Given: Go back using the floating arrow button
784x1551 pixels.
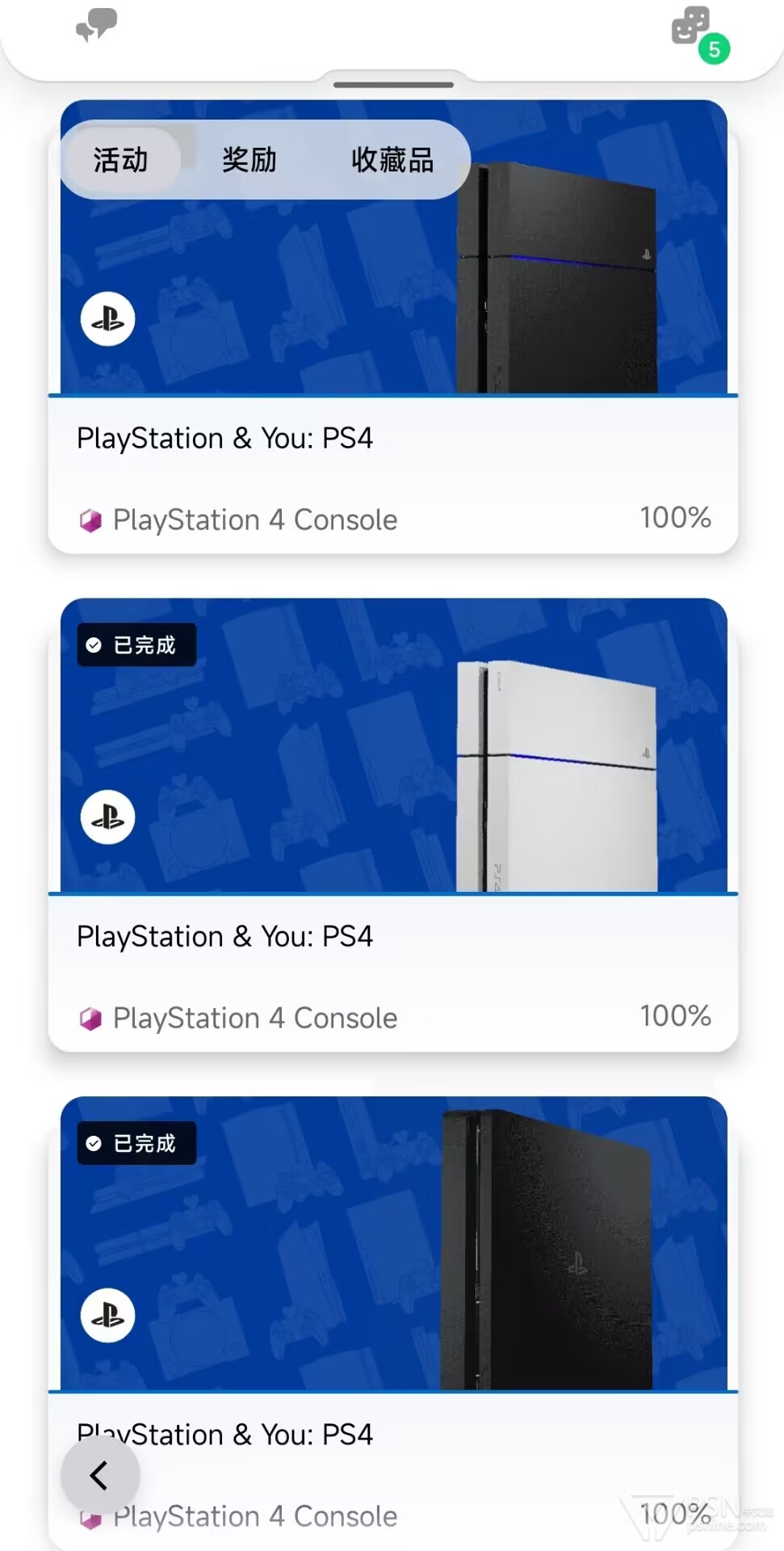Looking at the screenshot, I should tap(100, 1475).
